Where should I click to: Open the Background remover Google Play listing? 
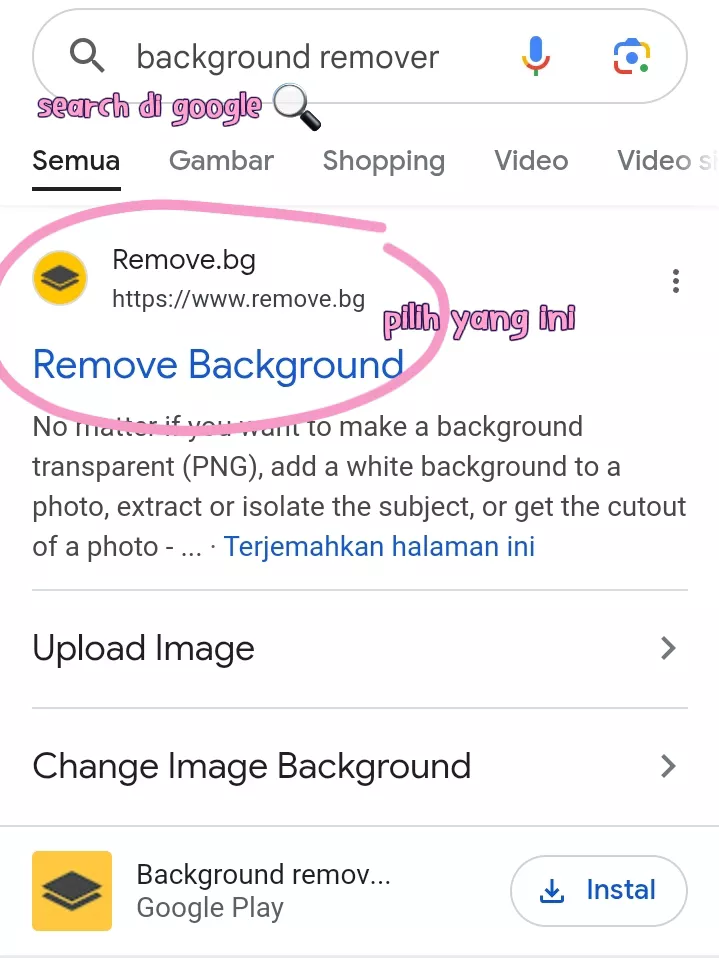click(x=262, y=890)
